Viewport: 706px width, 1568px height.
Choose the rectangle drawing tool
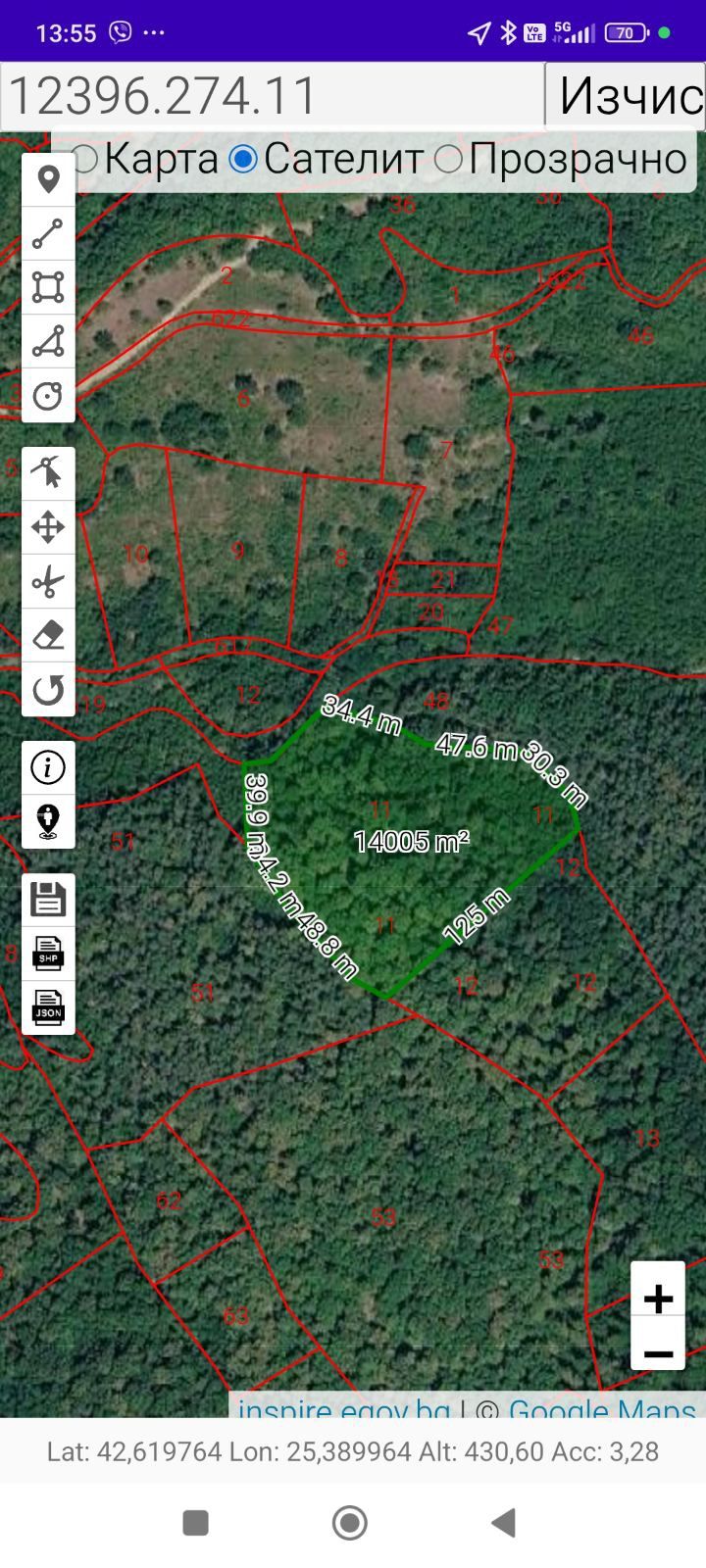tap(48, 287)
